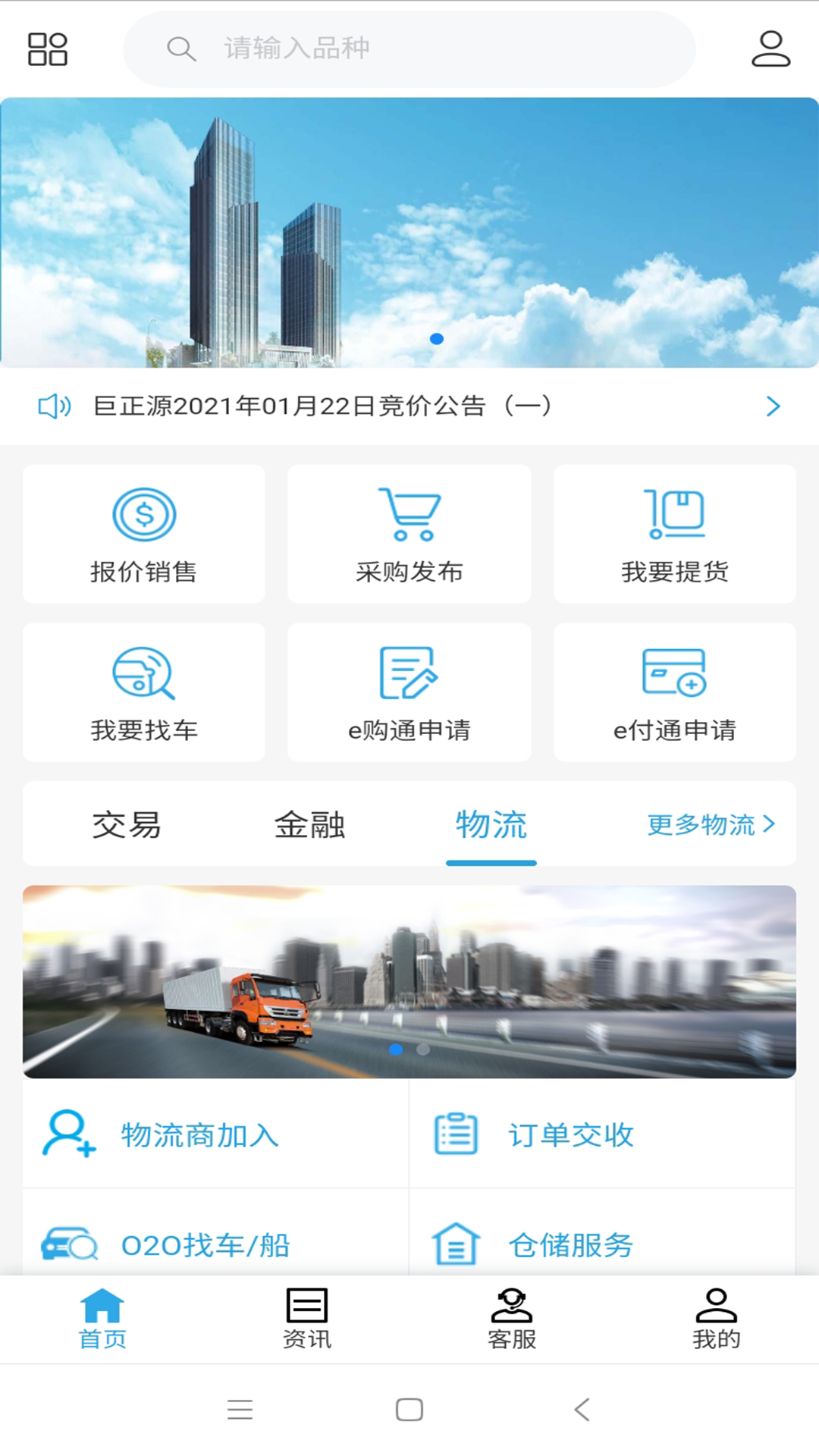Image resolution: width=819 pixels, height=1456 pixels.
Task: Open e购通申请
Action: (409, 692)
